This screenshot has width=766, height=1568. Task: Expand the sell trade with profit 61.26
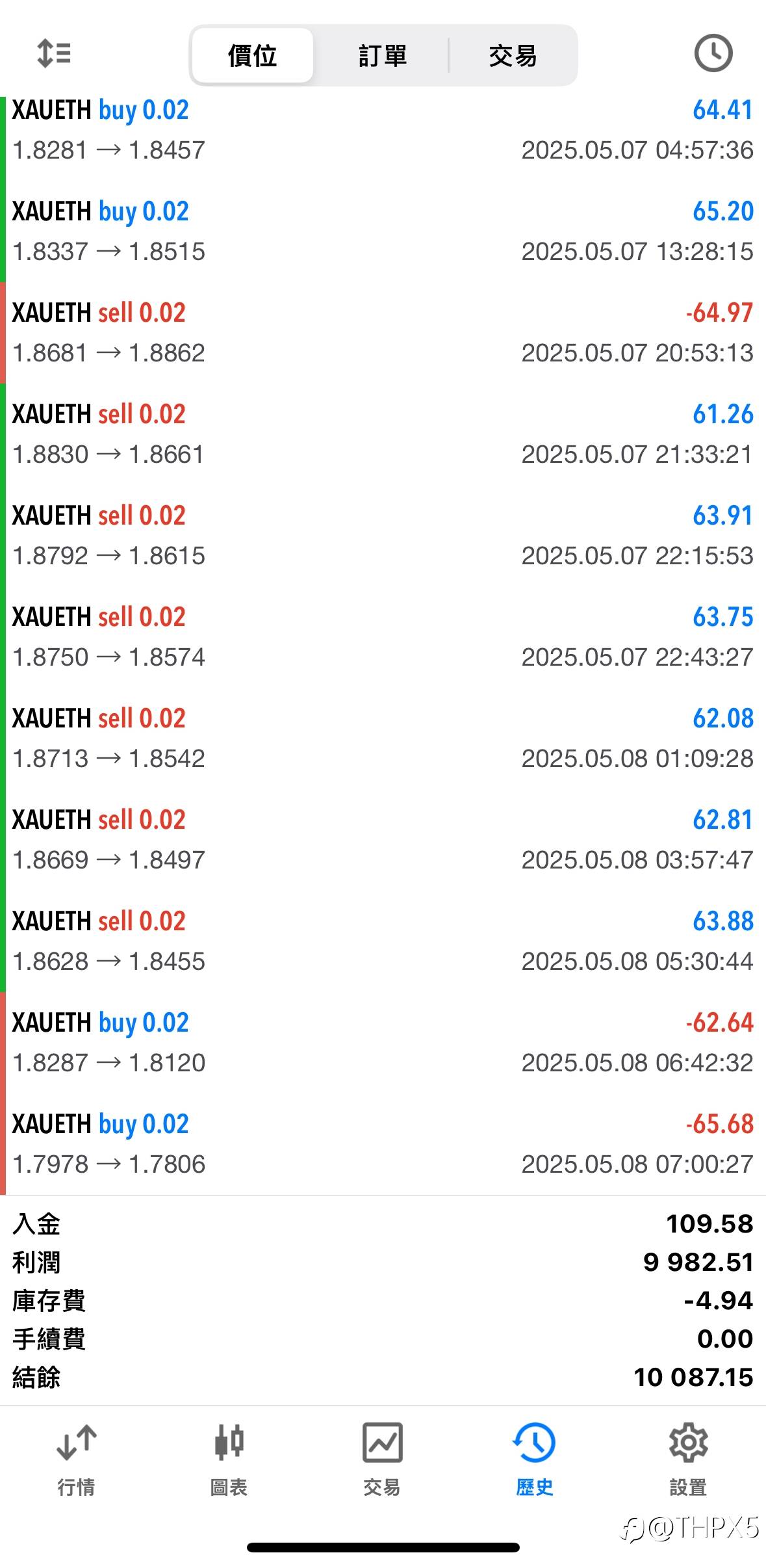click(x=383, y=434)
